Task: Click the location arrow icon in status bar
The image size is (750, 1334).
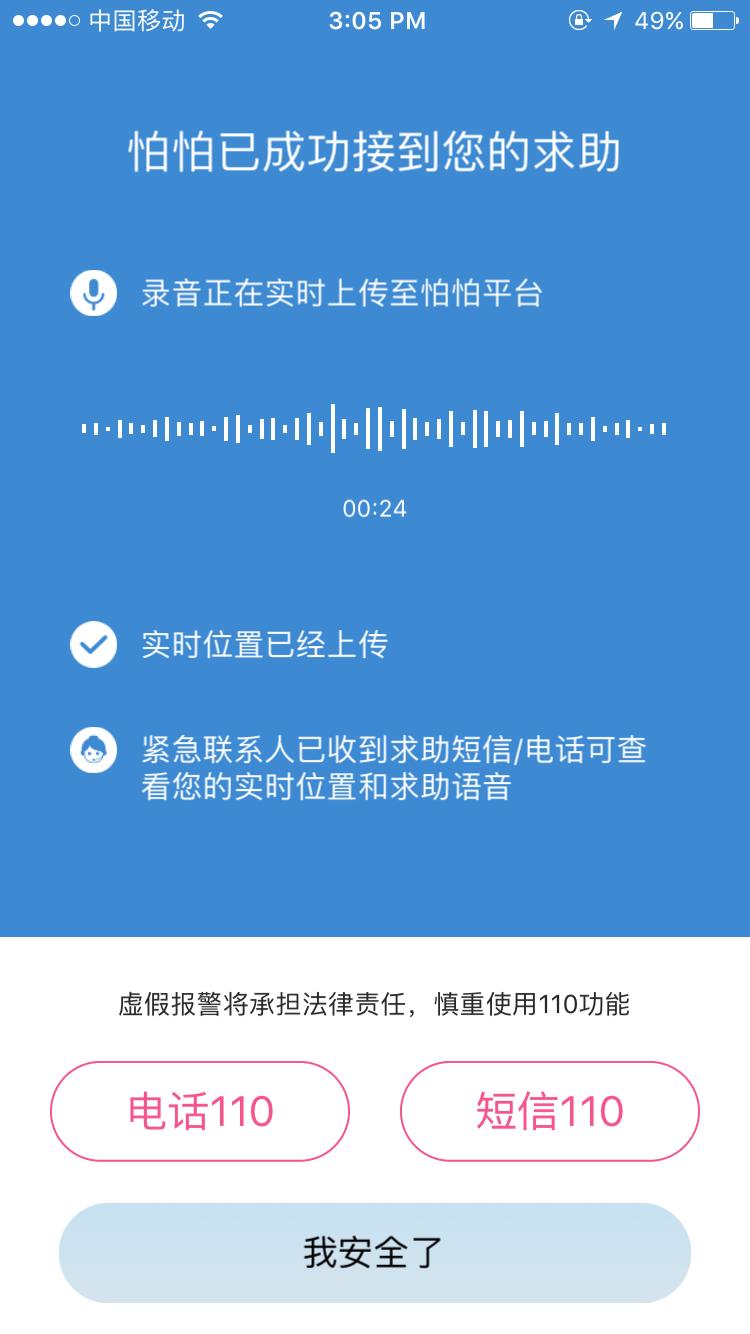Action: 611,18
